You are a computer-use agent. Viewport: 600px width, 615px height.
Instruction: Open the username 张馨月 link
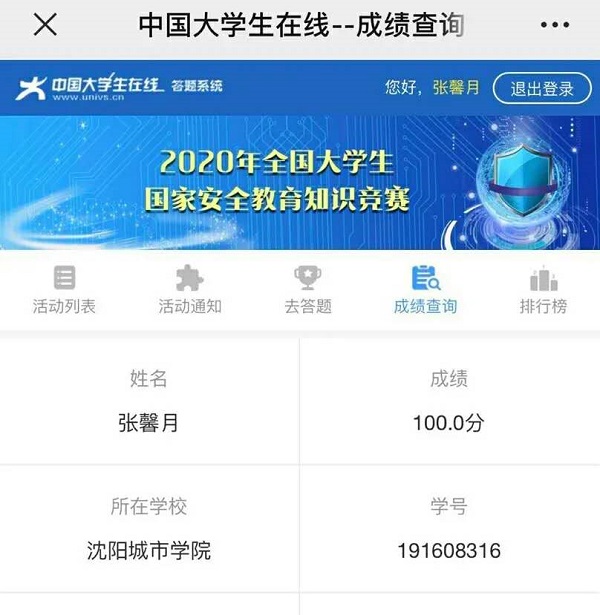(456, 88)
